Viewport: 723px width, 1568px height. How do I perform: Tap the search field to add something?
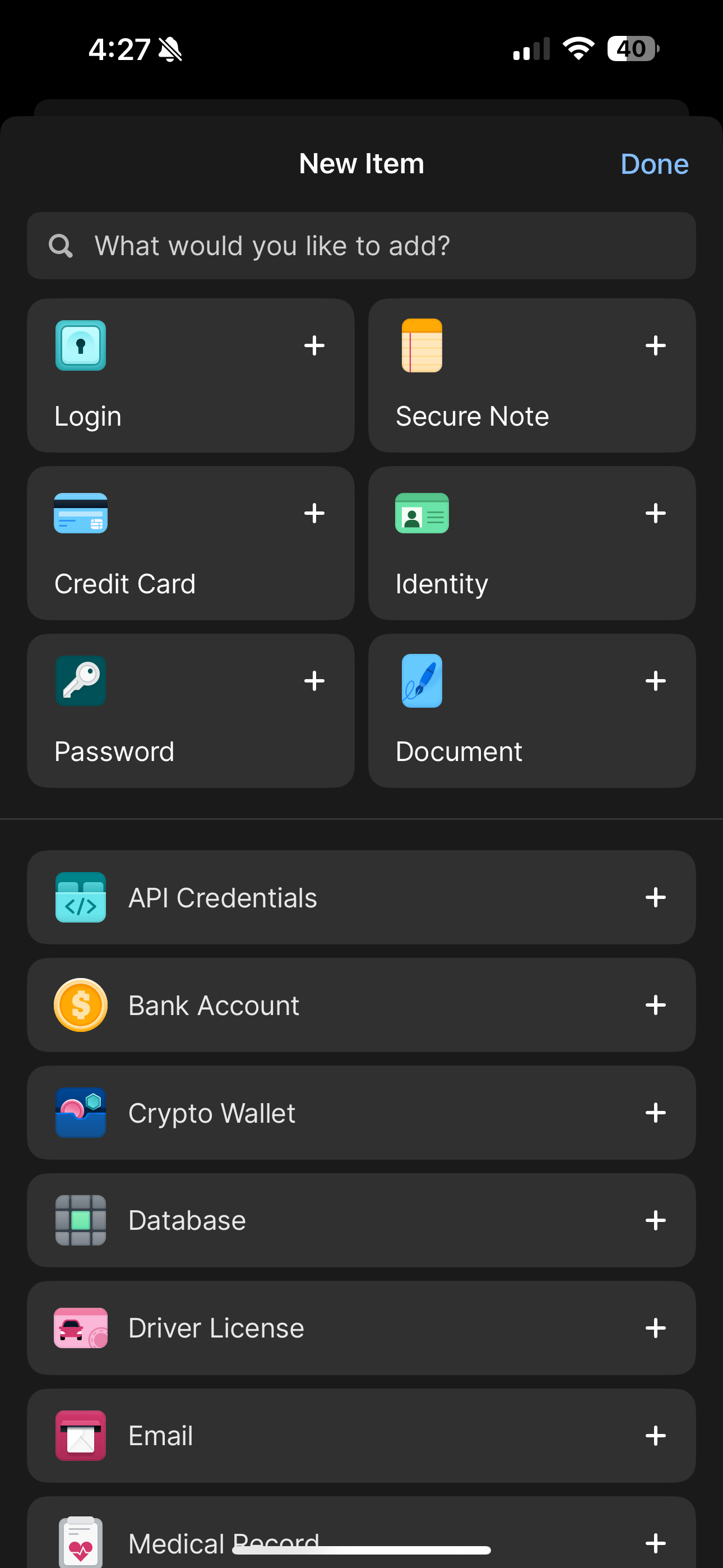361,245
